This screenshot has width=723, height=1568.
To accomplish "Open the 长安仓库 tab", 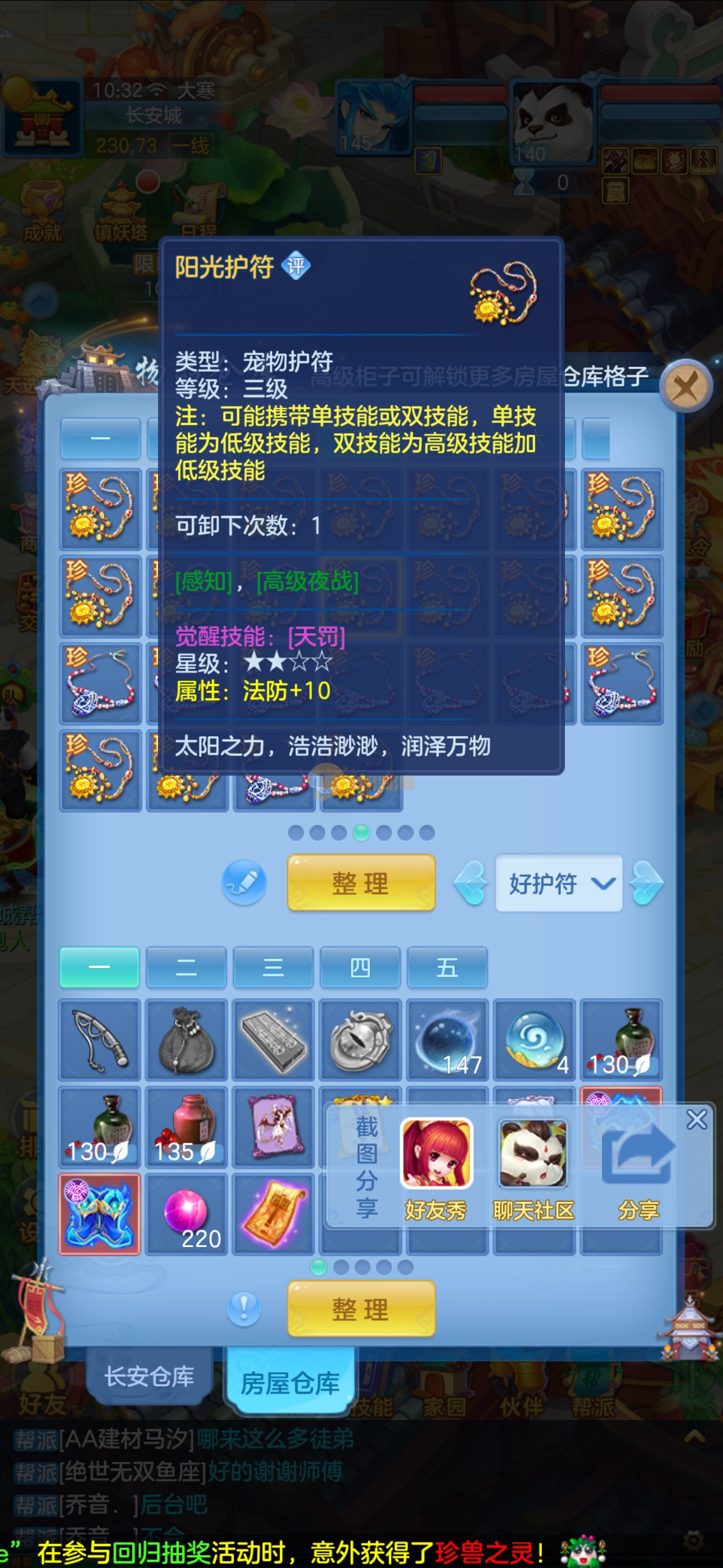I will tap(150, 1377).
